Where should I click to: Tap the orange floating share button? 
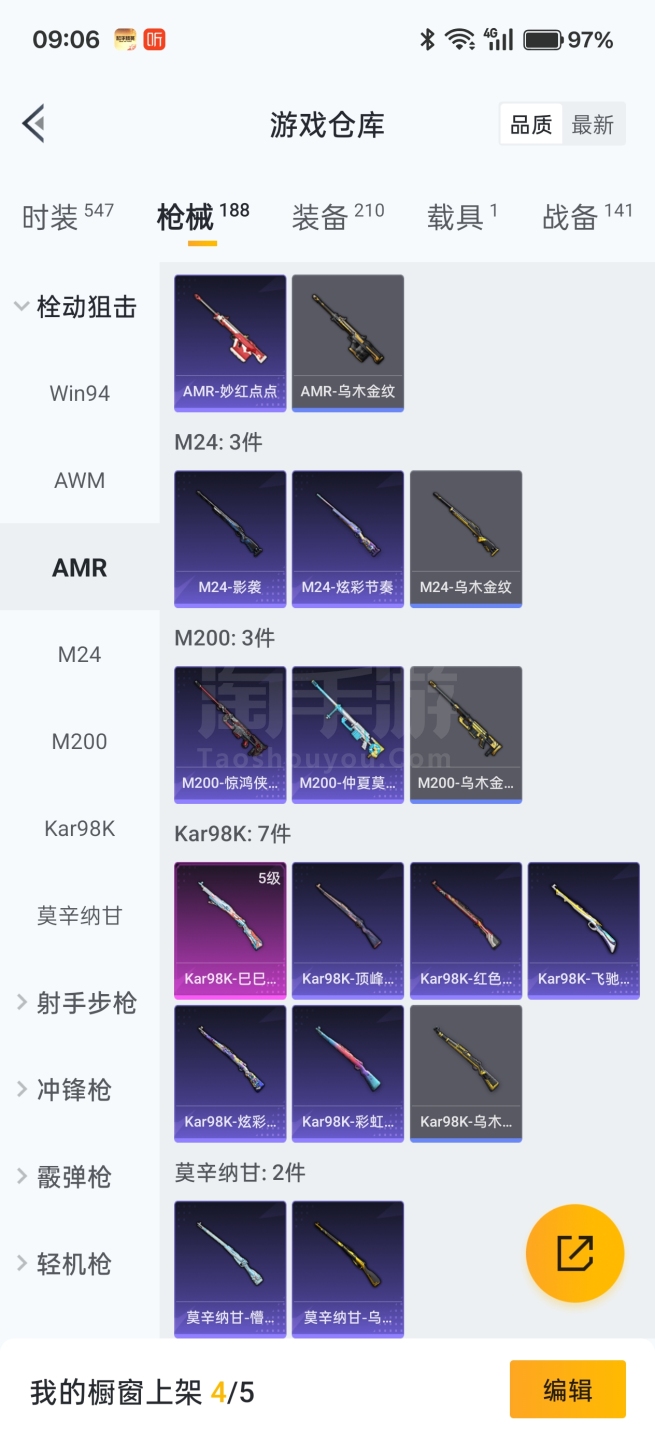(575, 1253)
